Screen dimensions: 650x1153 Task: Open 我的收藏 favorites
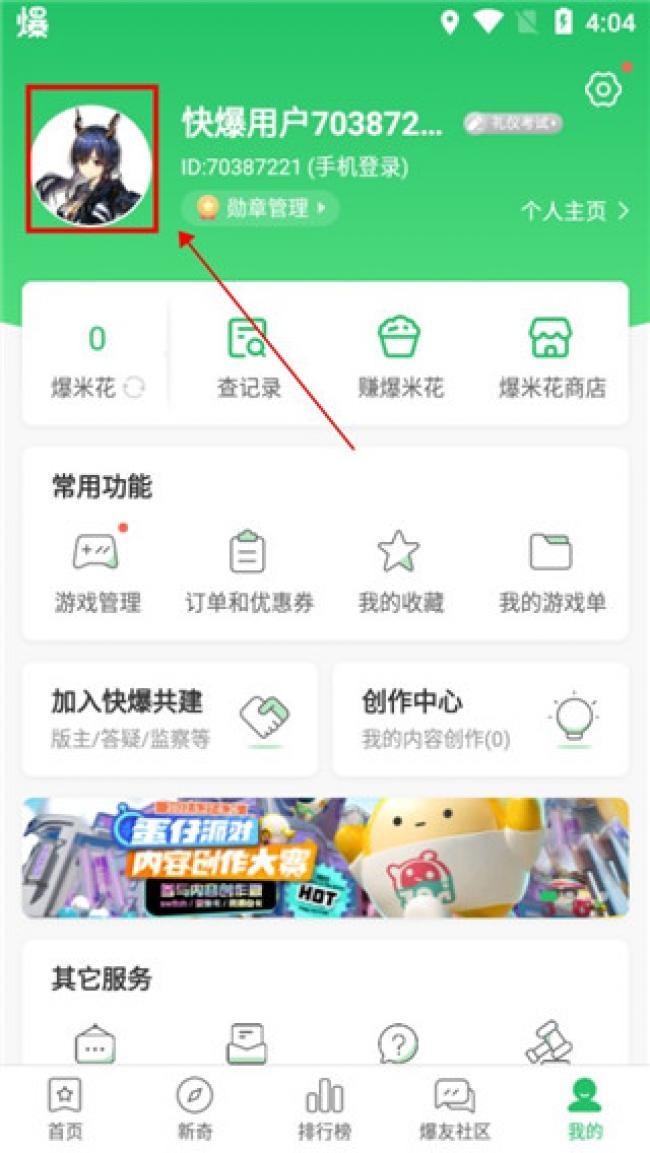[399, 571]
